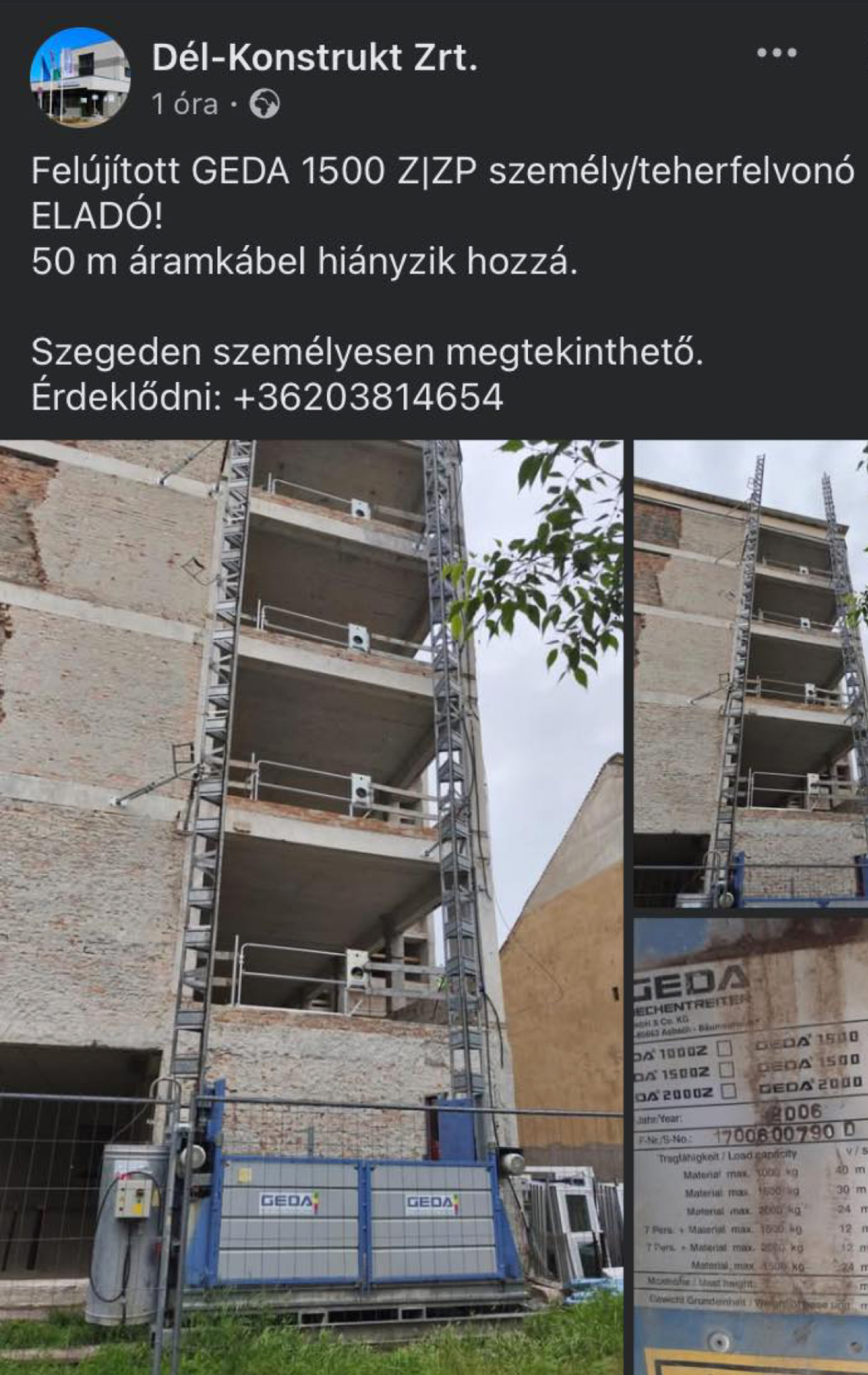Open the large photo of the GEDA lift

(311, 878)
